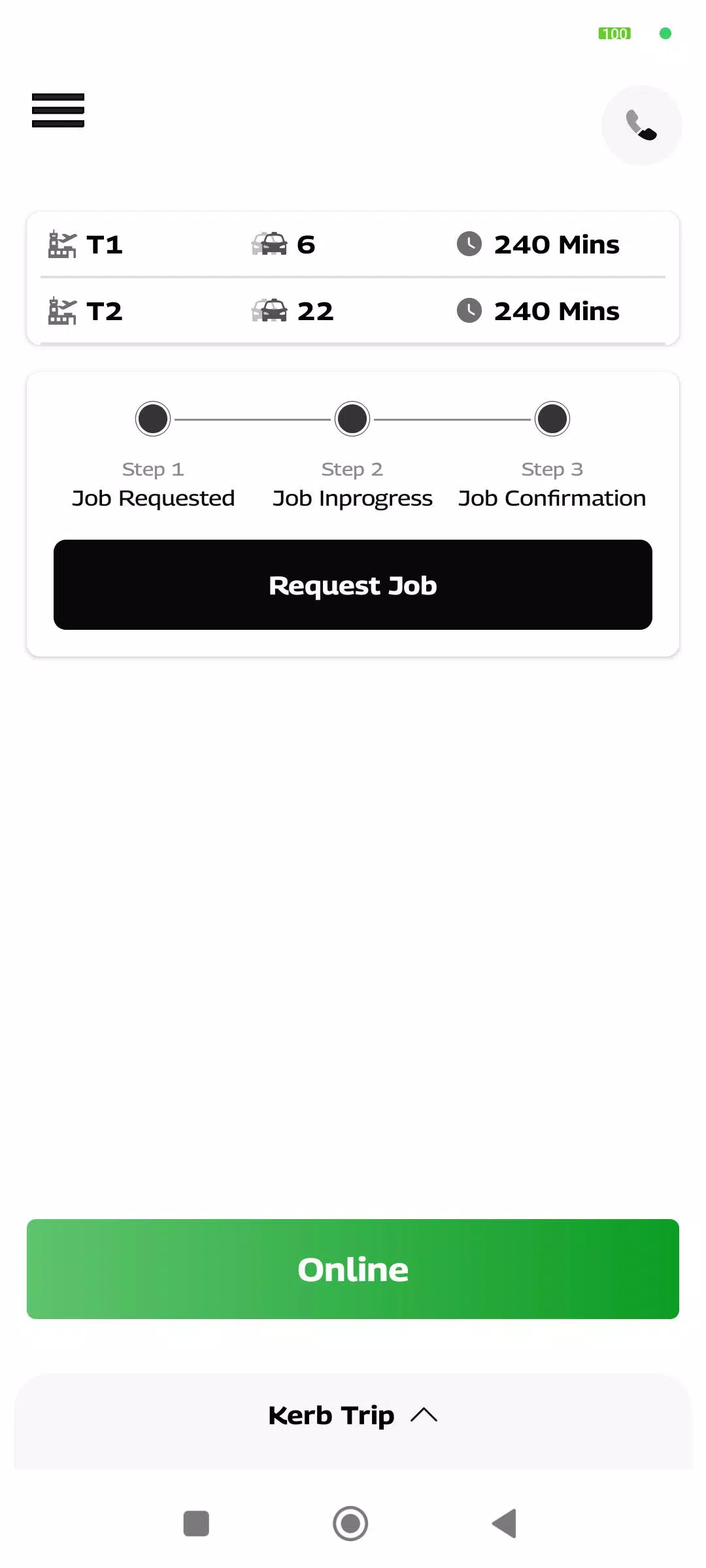Open the hamburger drawer menu

(x=58, y=110)
